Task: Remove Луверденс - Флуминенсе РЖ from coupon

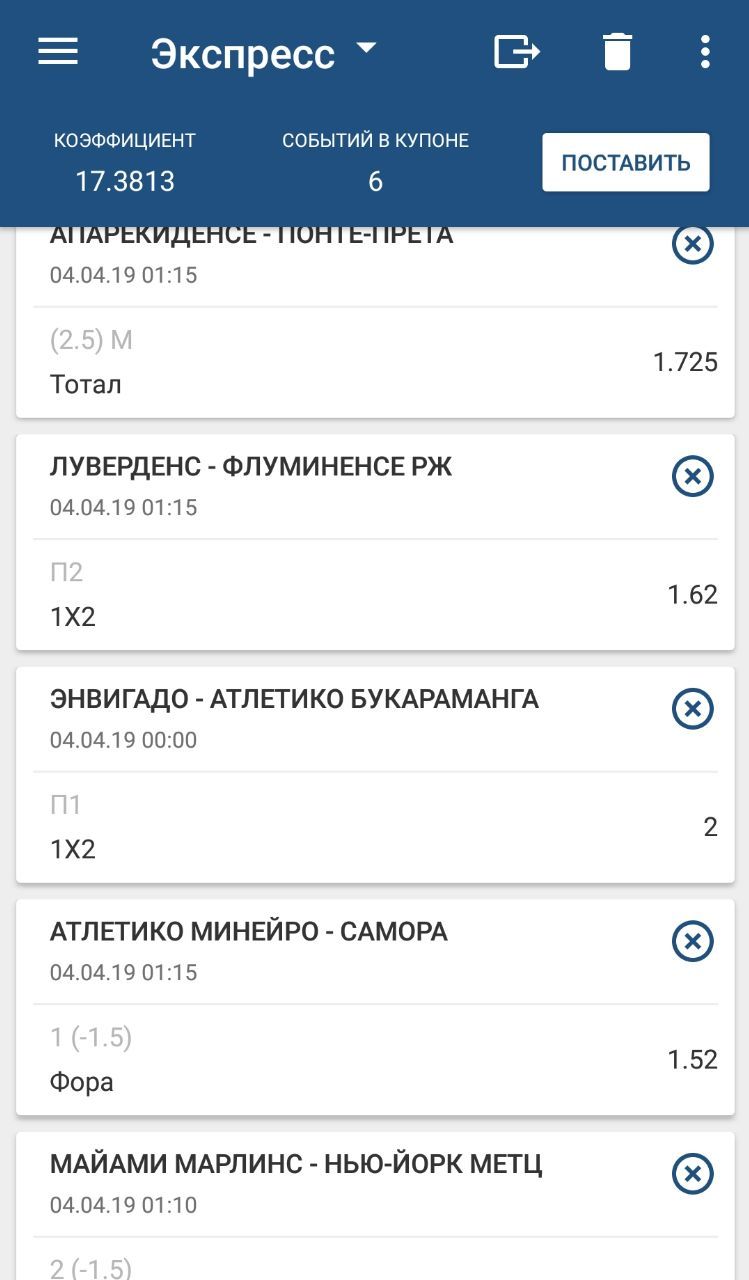Action: (692, 476)
